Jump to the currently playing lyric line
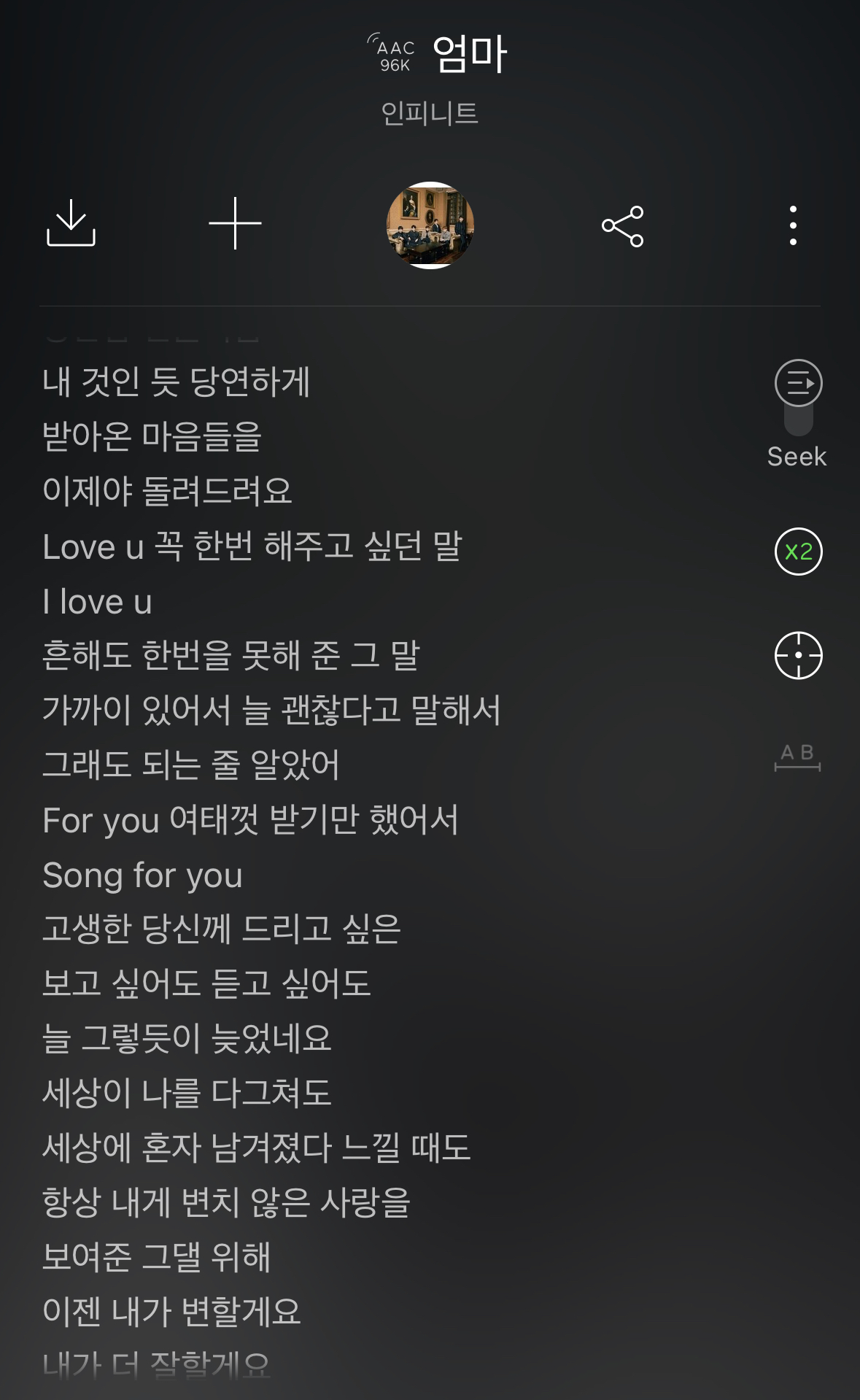Screen dimensions: 860x1400 click(x=798, y=655)
